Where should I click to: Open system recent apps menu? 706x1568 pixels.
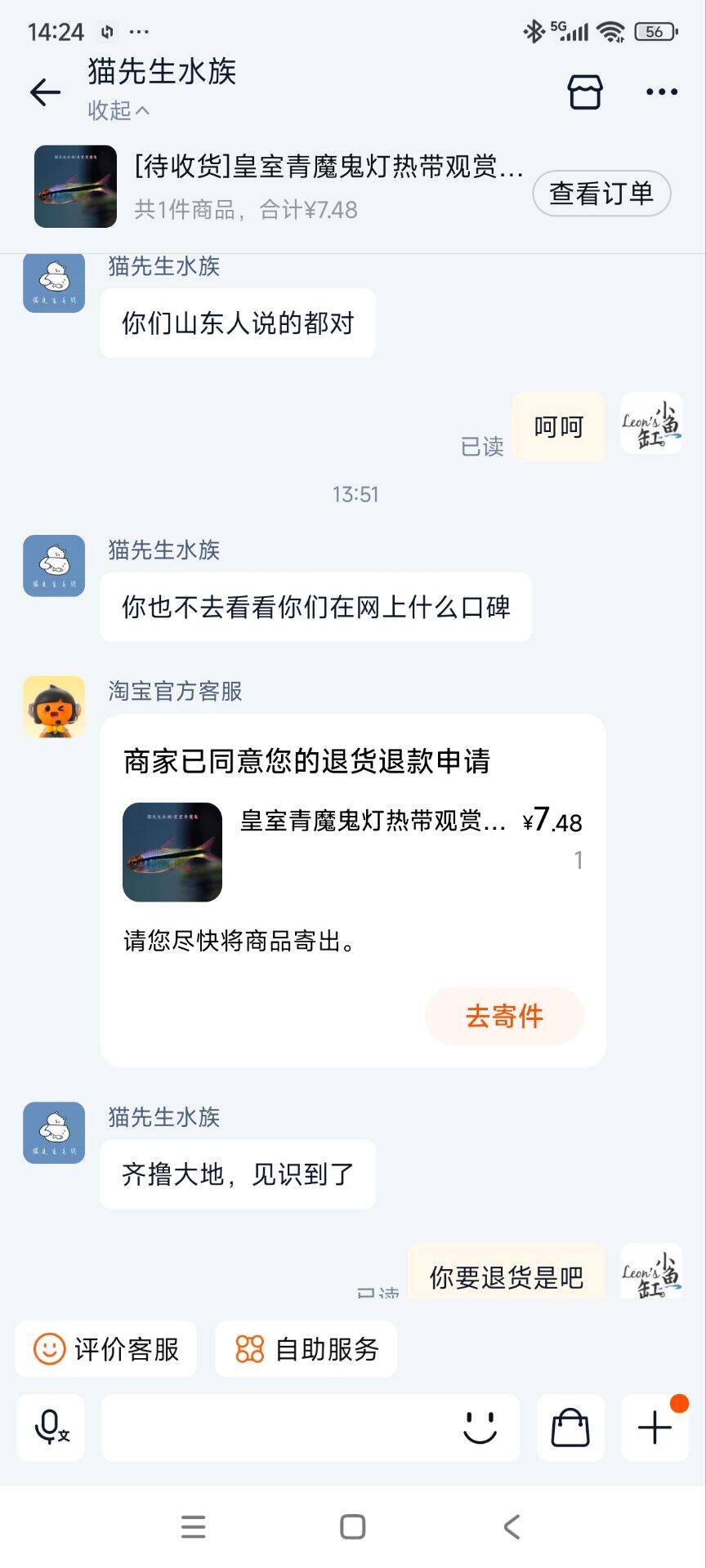pyautogui.click(x=194, y=1526)
